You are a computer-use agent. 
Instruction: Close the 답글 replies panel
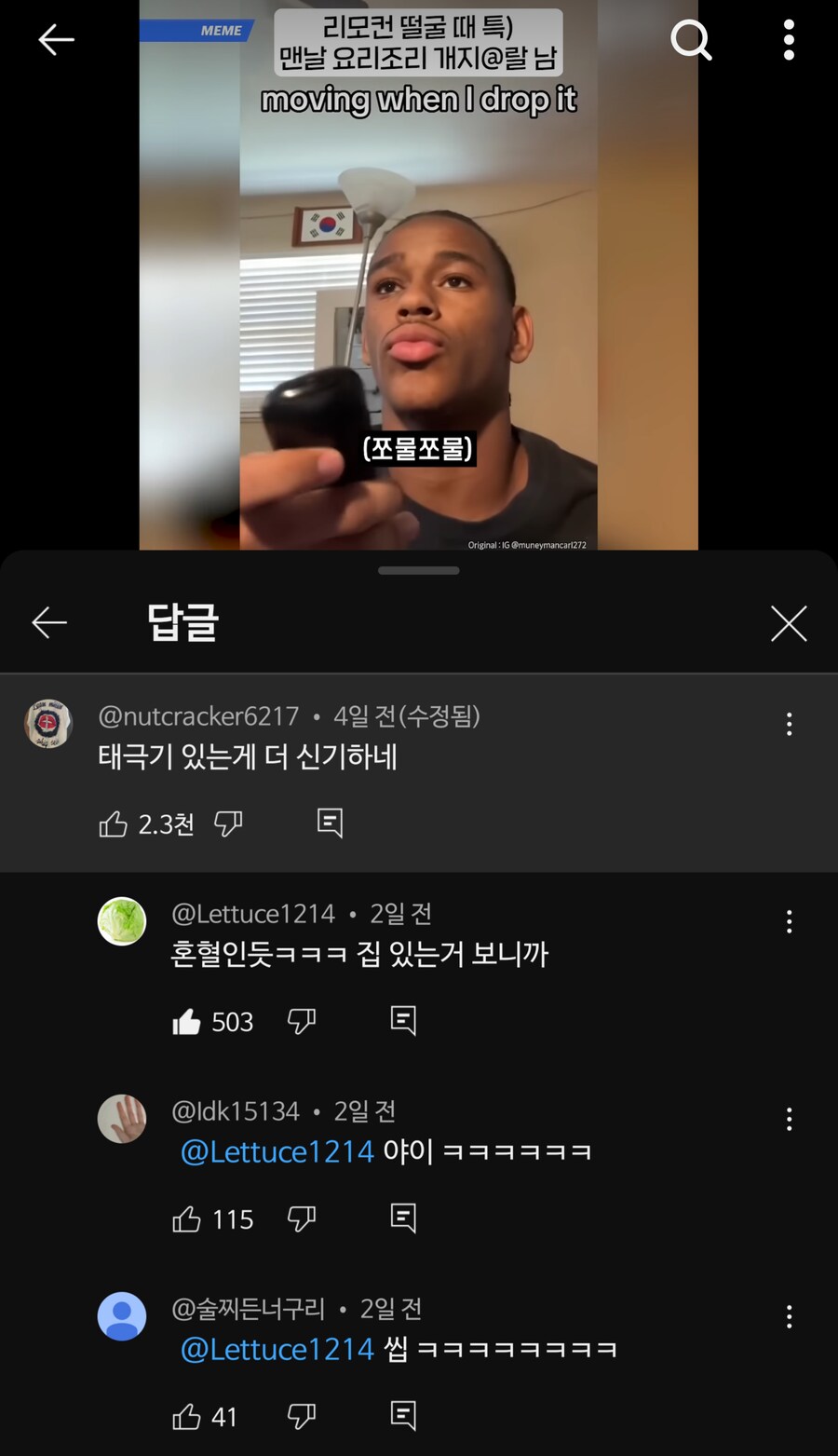(789, 624)
